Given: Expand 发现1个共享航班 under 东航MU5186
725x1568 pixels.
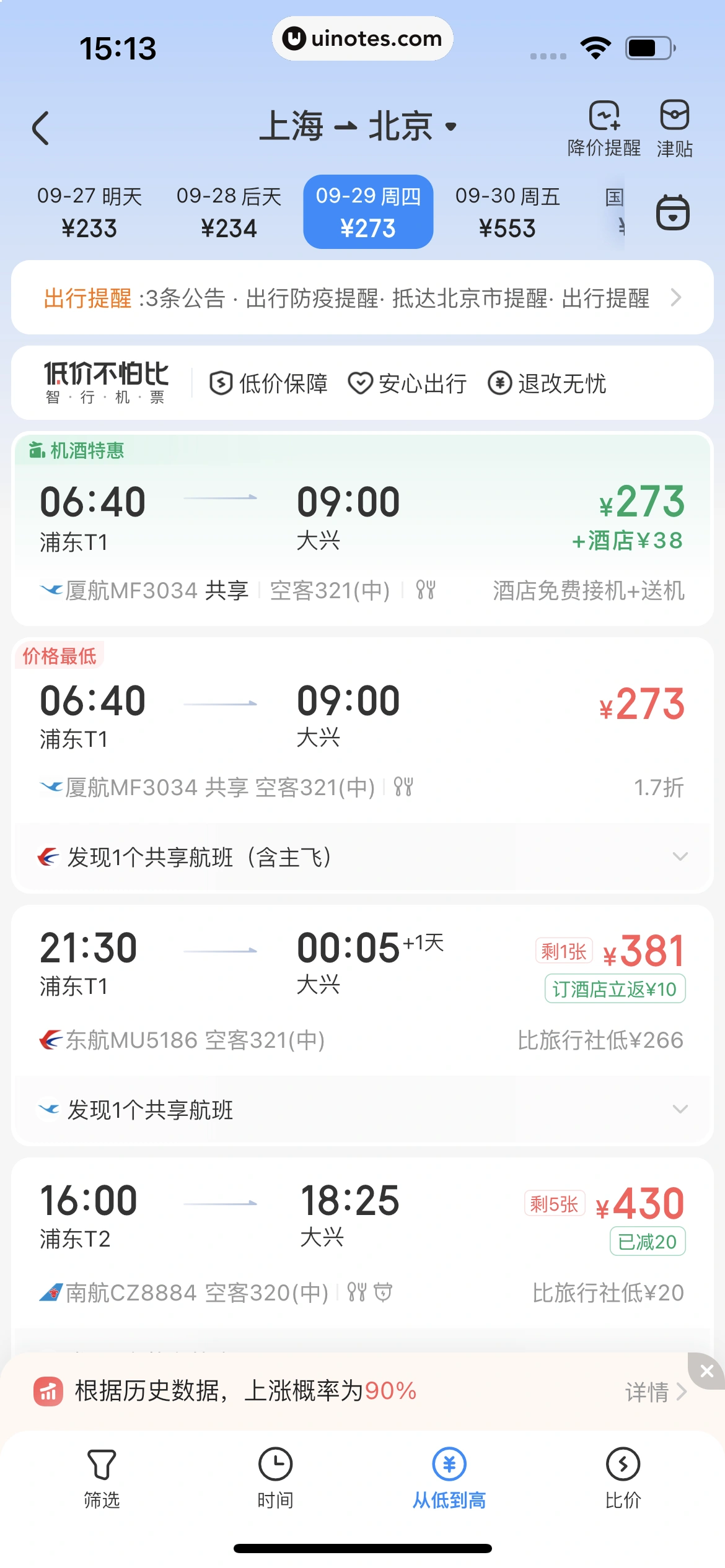Looking at the screenshot, I should tap(362, 1110).
